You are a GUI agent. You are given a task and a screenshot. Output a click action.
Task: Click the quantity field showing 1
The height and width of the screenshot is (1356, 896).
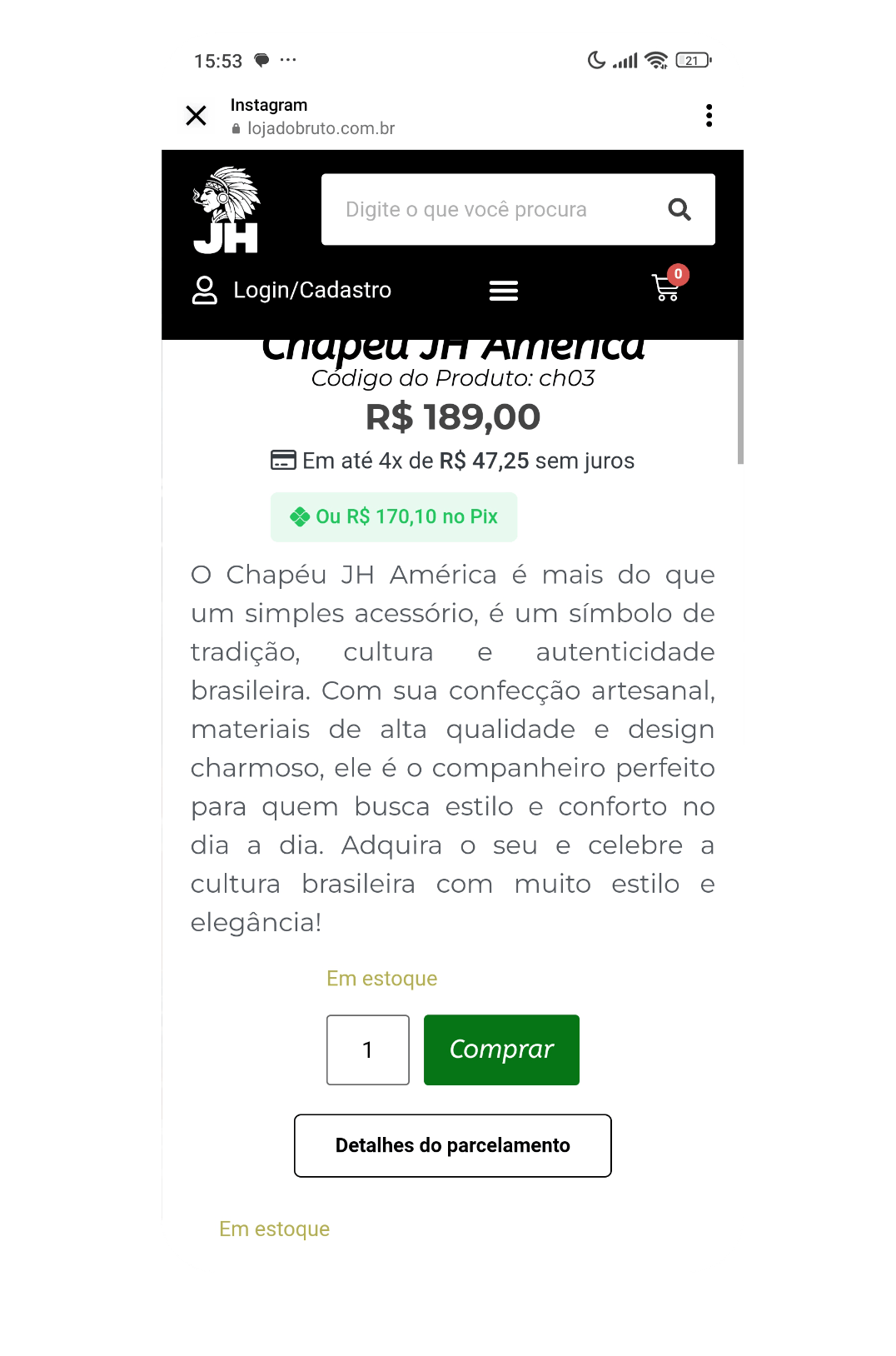[367, 1049]
